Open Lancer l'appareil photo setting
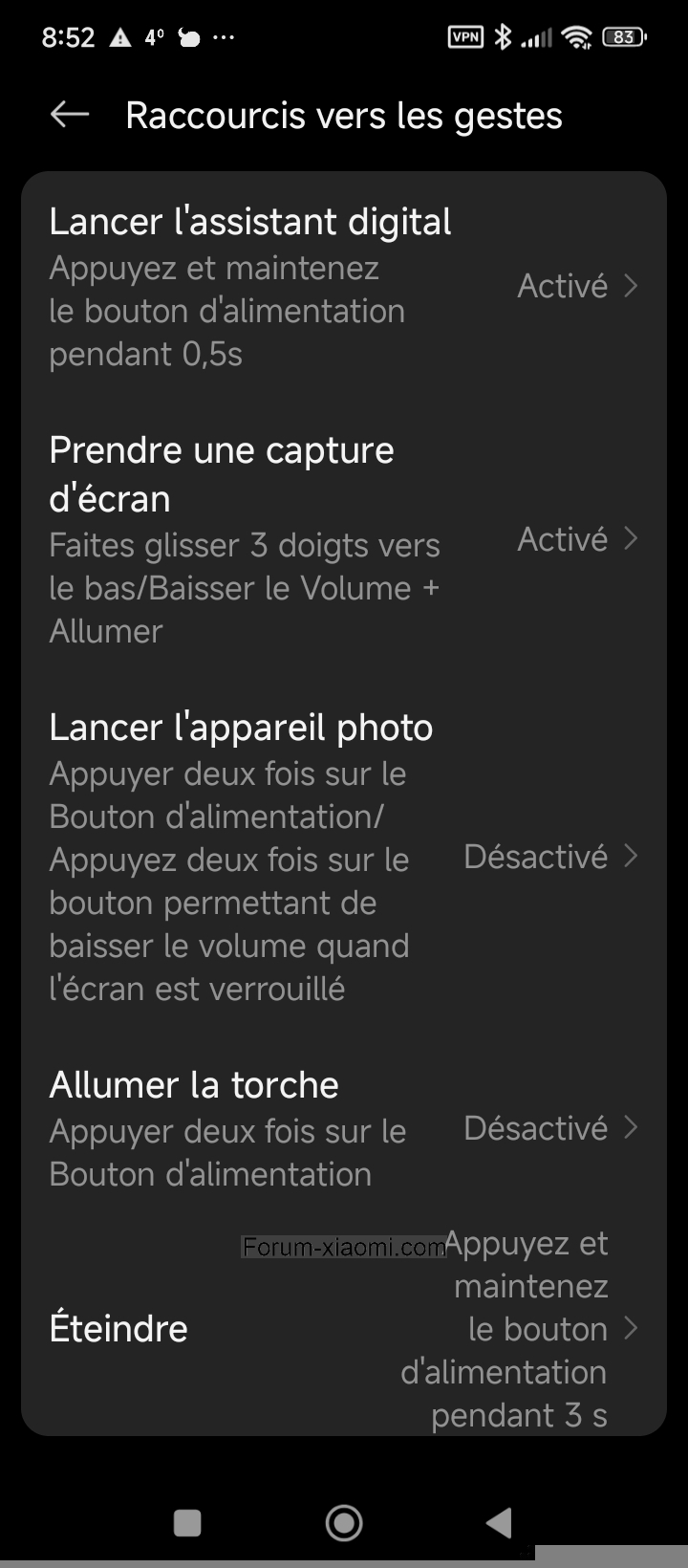The height and width of the screenshot is (1568, 688). pos(344,857)
